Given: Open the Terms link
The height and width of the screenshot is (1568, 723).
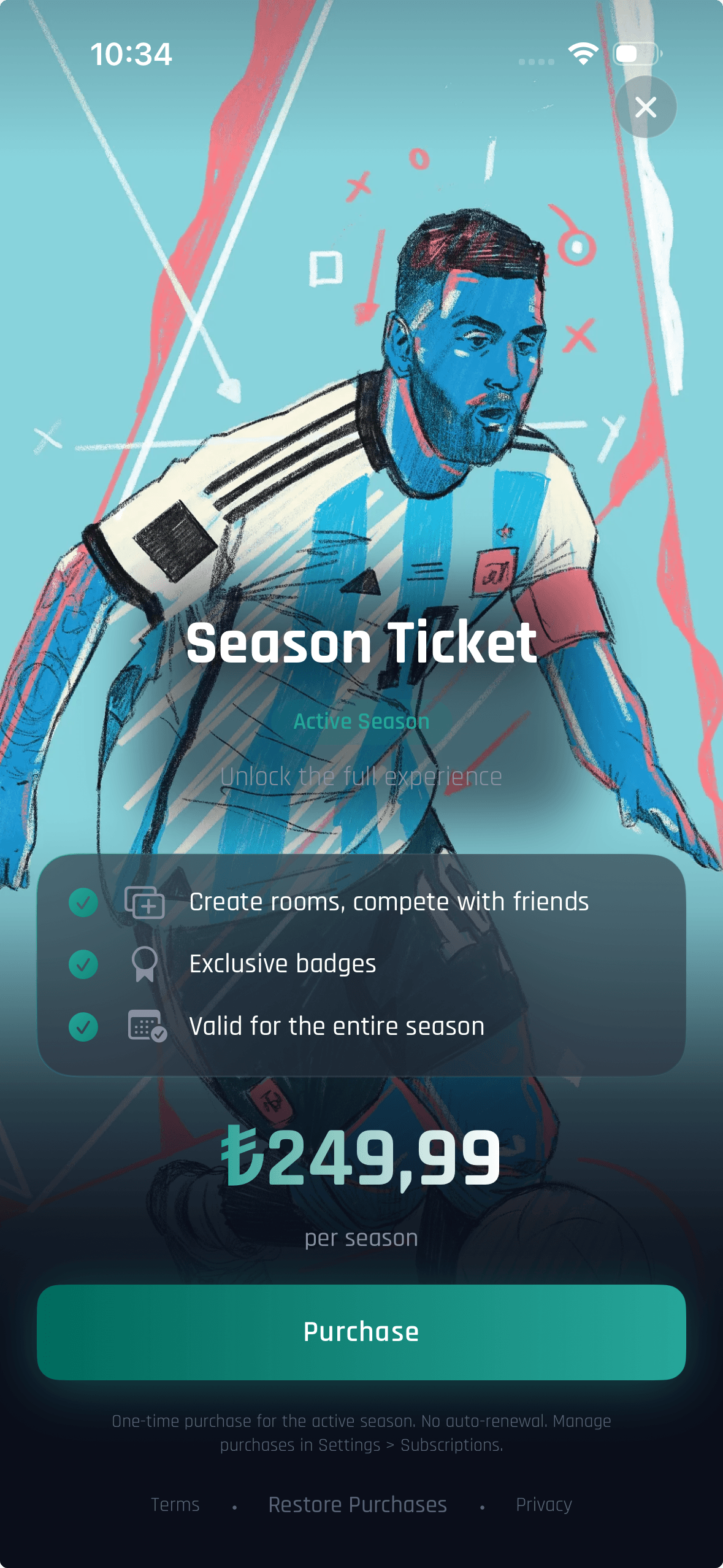Looking at the screenshot, I should (x=175, y=1504).
